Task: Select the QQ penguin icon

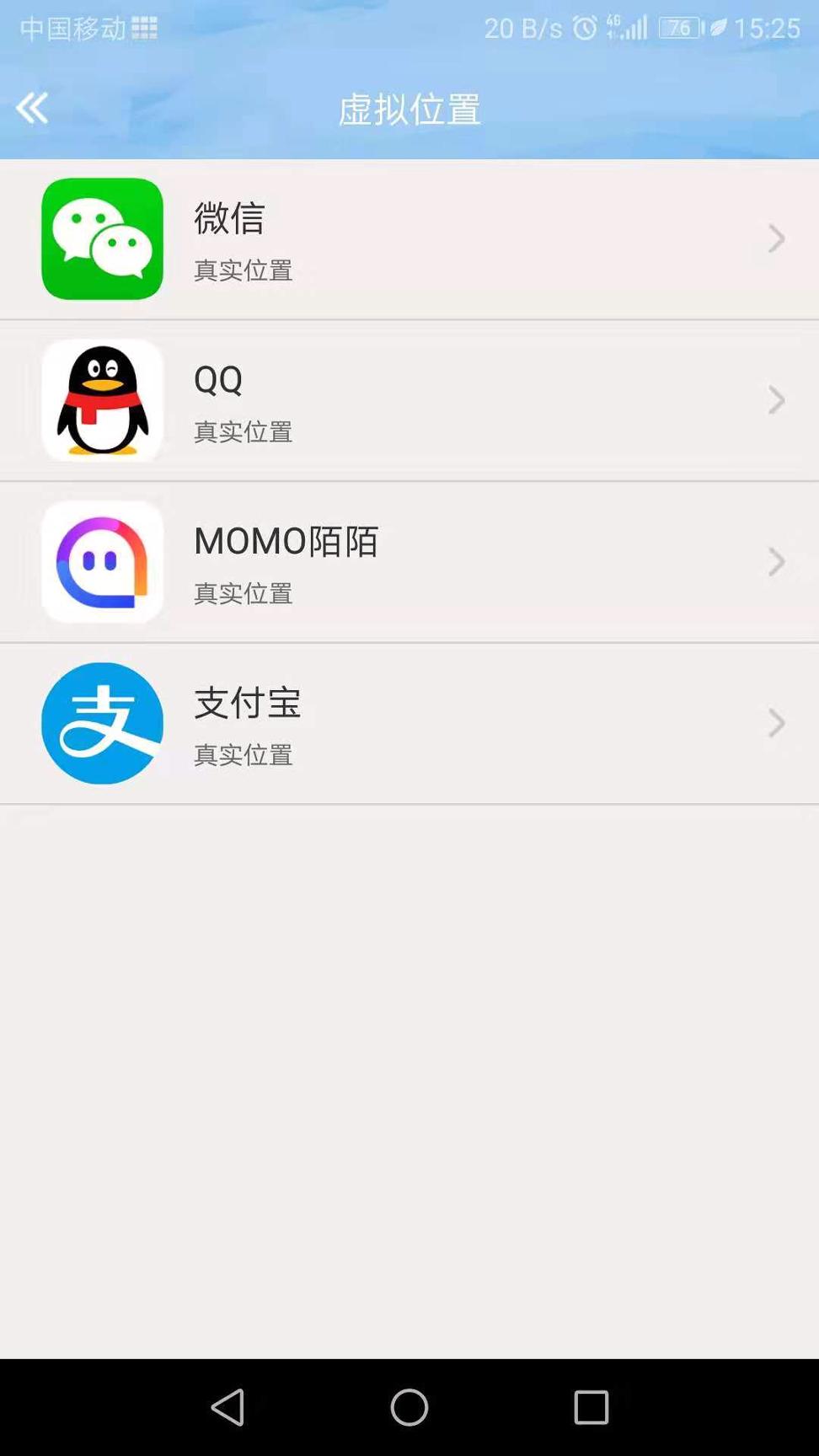Action: [101, 399]
